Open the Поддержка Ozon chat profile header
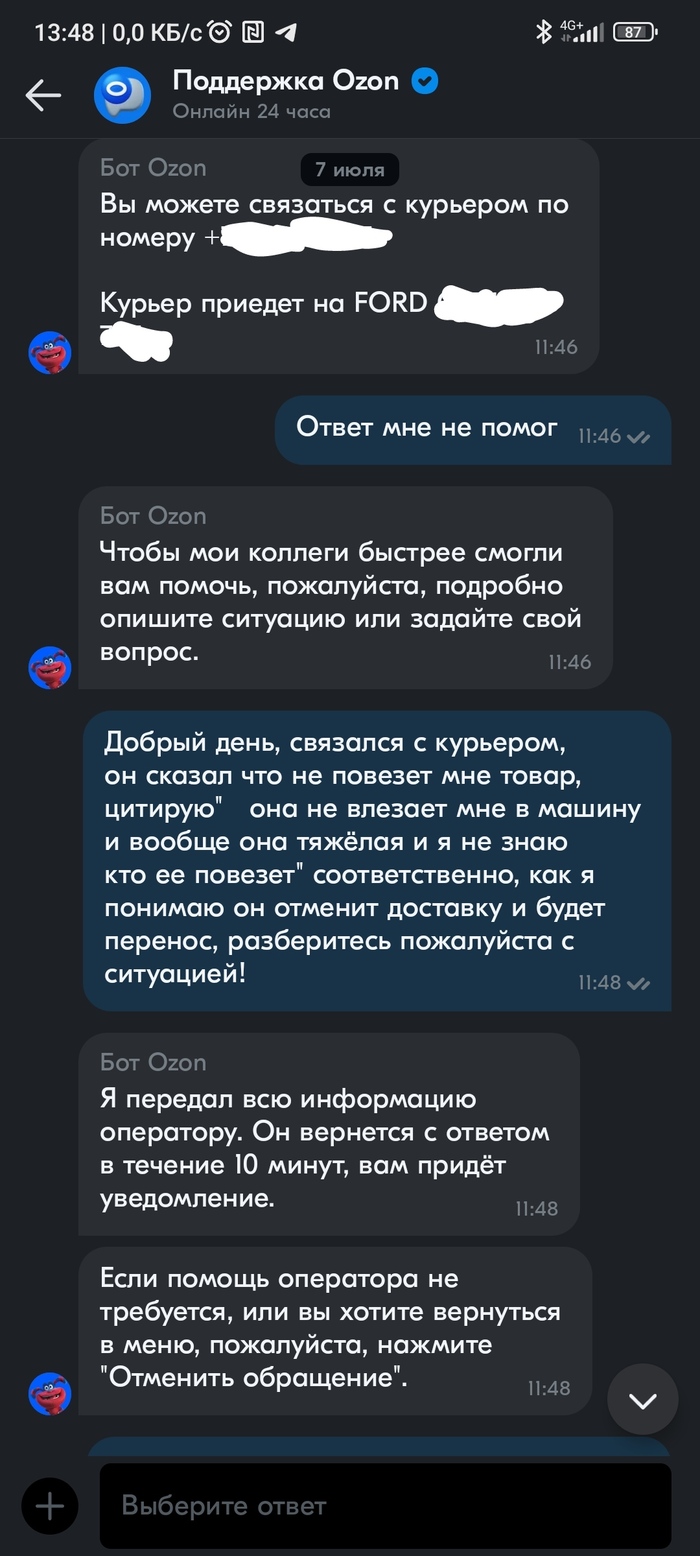Viewport: 700px width, 1556px height. (286, 94)
